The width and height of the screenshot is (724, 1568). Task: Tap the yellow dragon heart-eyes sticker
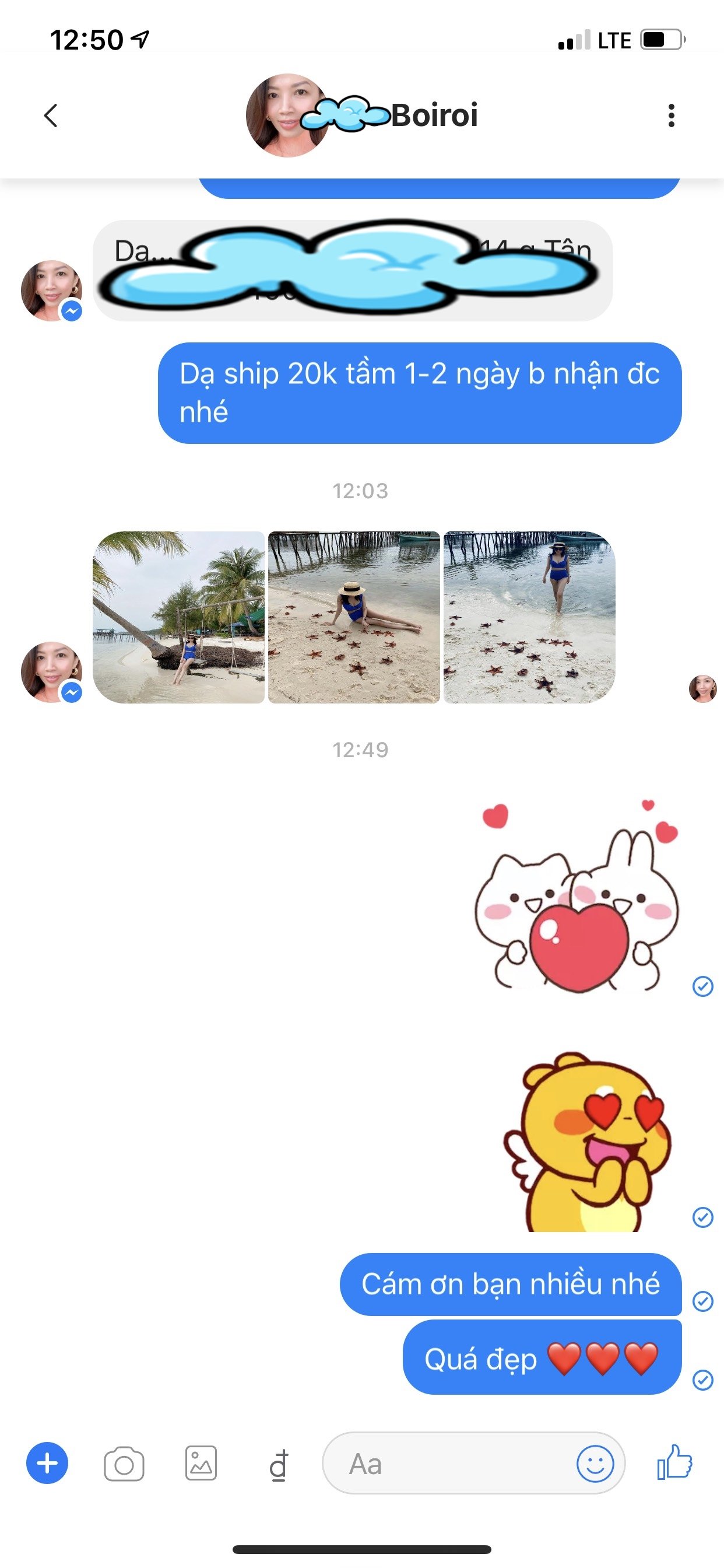click(587, 1143)
